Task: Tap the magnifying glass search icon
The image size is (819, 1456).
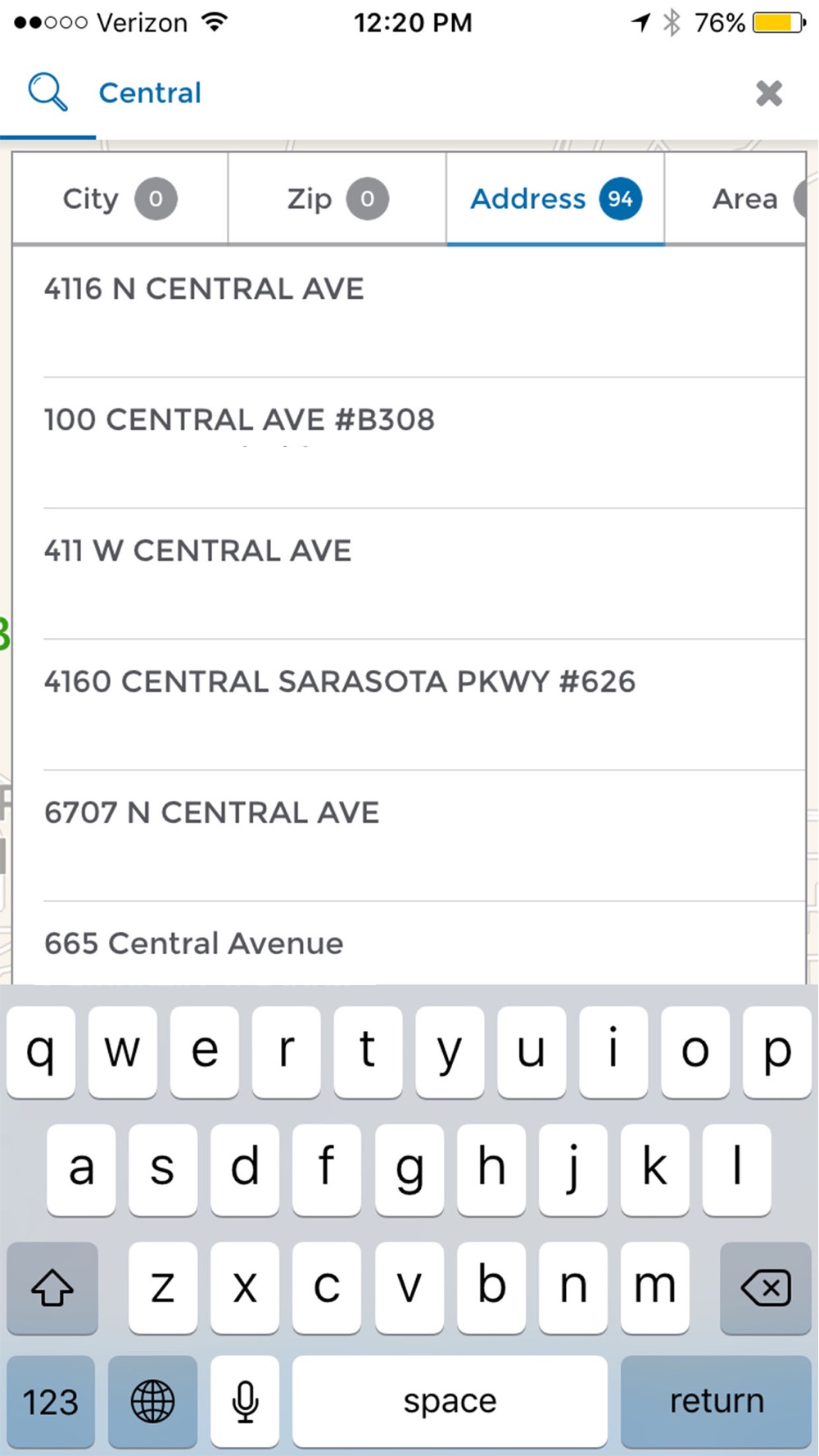Action: pos(48,92)
